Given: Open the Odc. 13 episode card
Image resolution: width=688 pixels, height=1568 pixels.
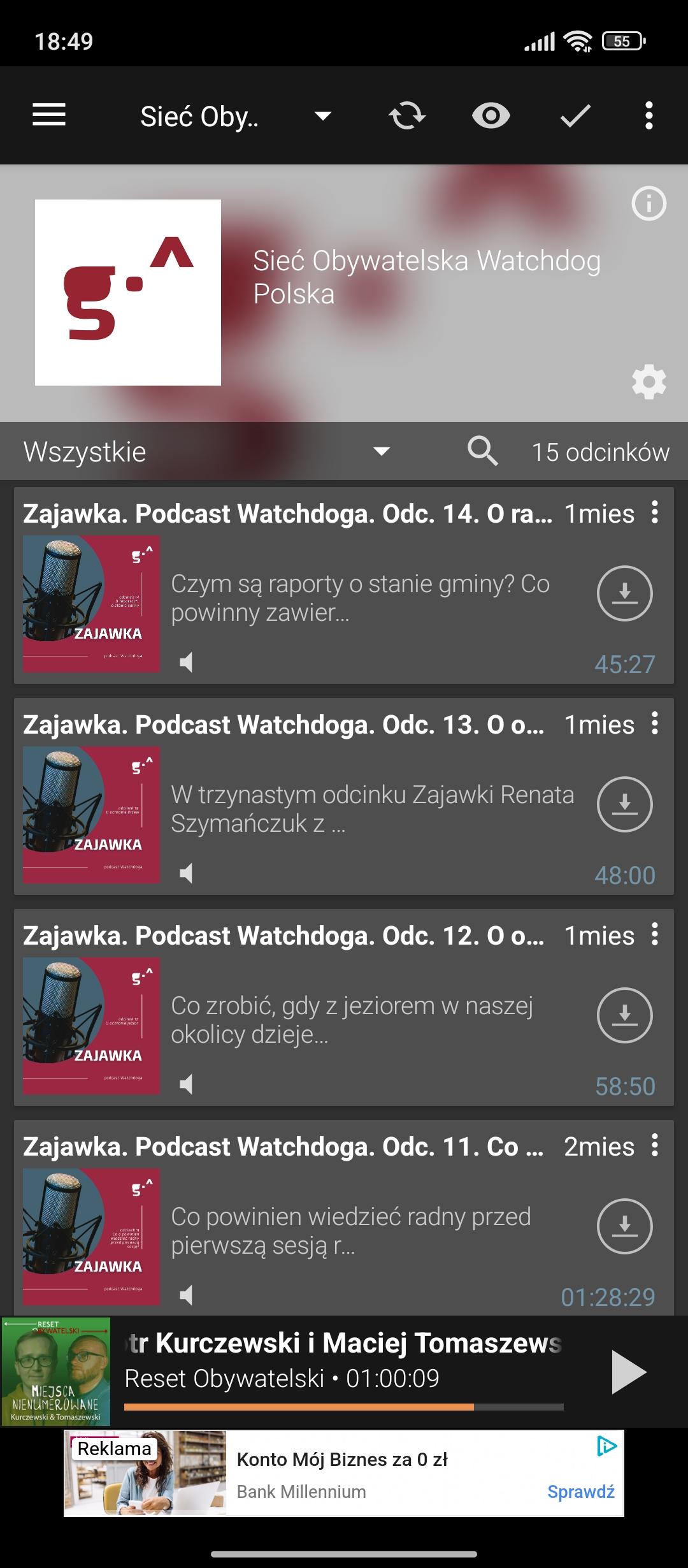Looking at the screenshot, I should 344,797.
